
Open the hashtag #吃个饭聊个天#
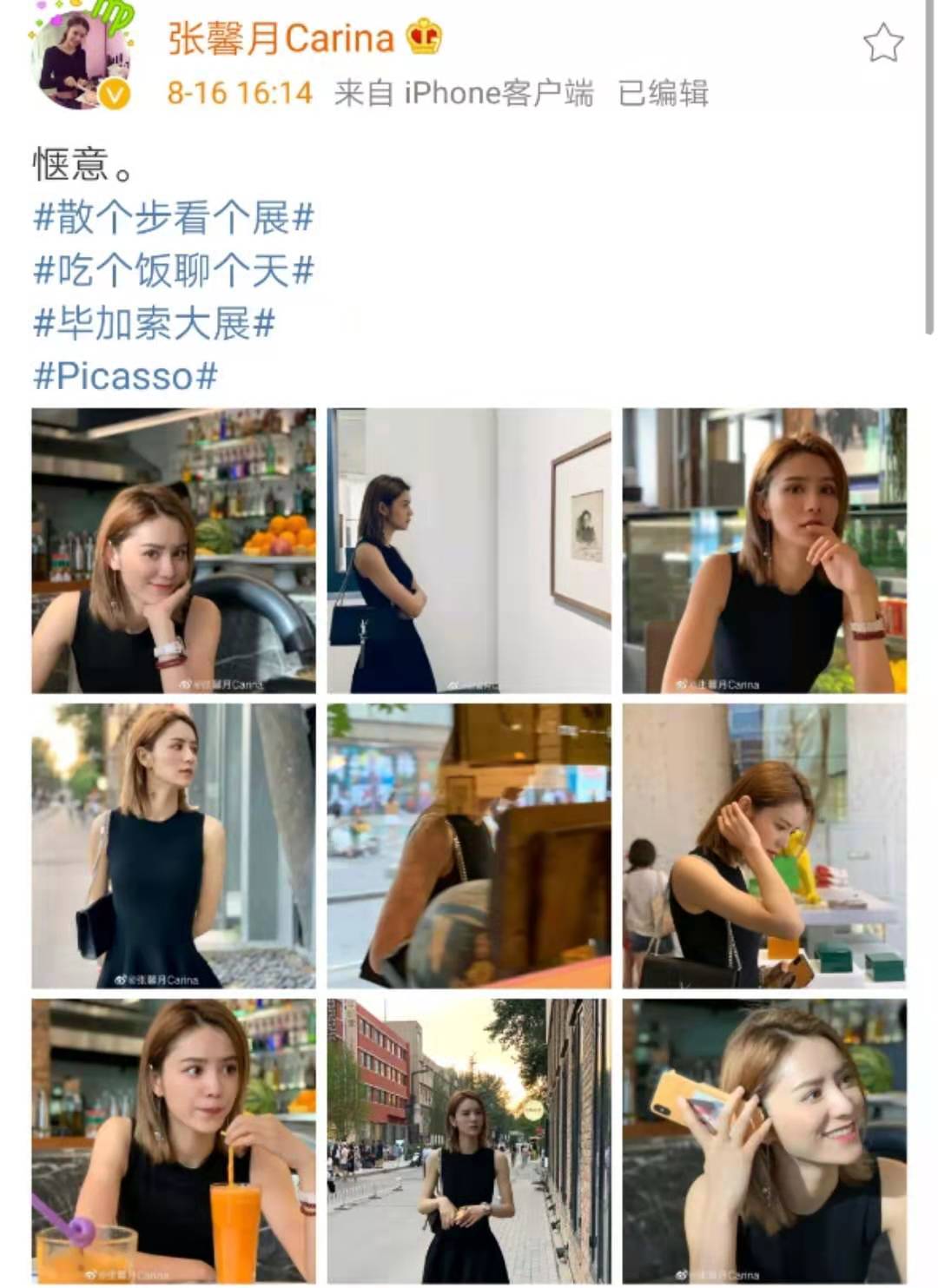pos(173,270)
